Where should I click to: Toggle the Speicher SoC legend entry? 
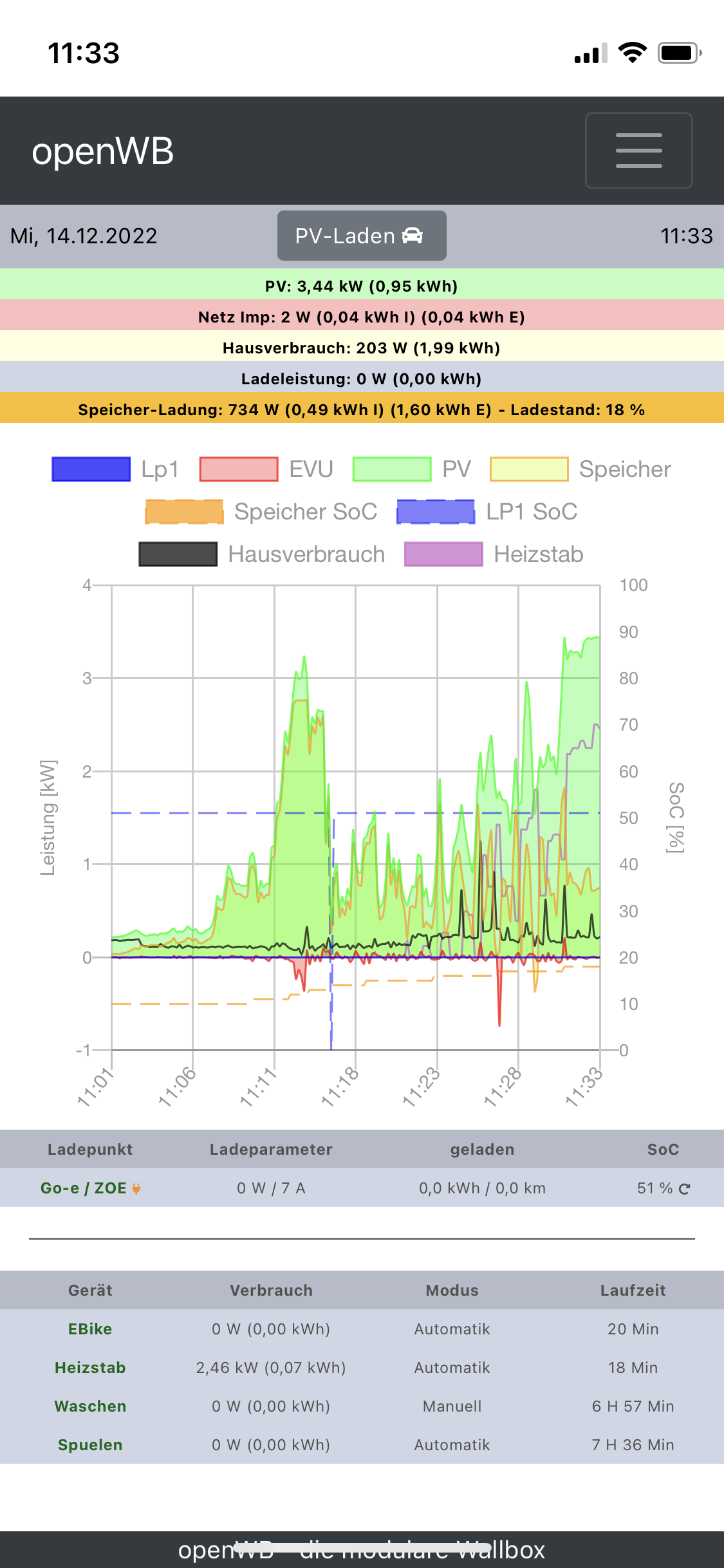[x=261, y=512]
